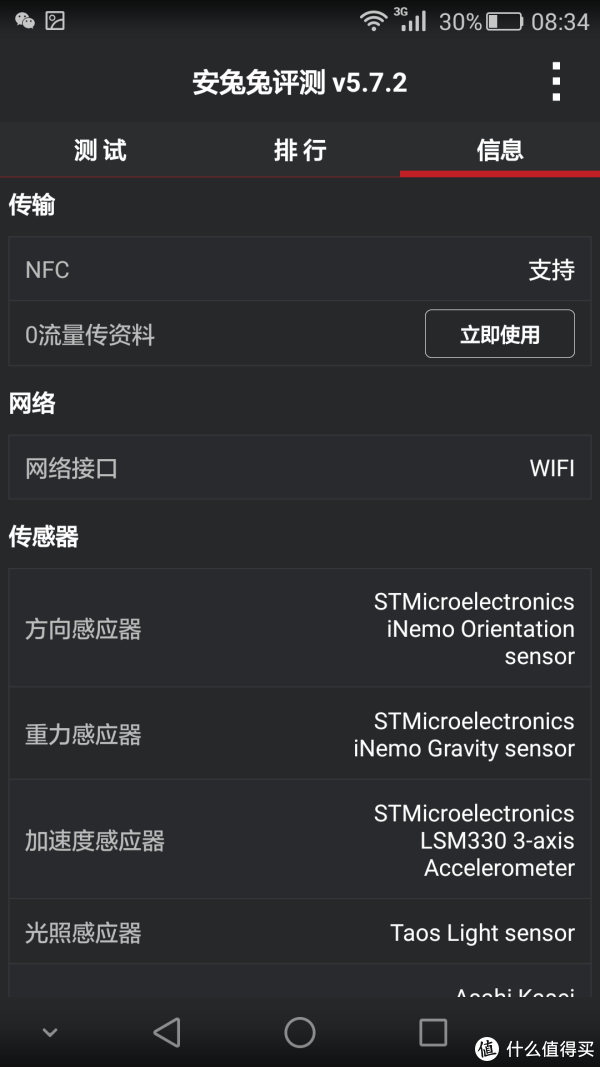The width and height of the screenshot is (600, 1067).
Task: Switch to the 测试 tab
Action: pyautogui.click(x=100, y=150)
